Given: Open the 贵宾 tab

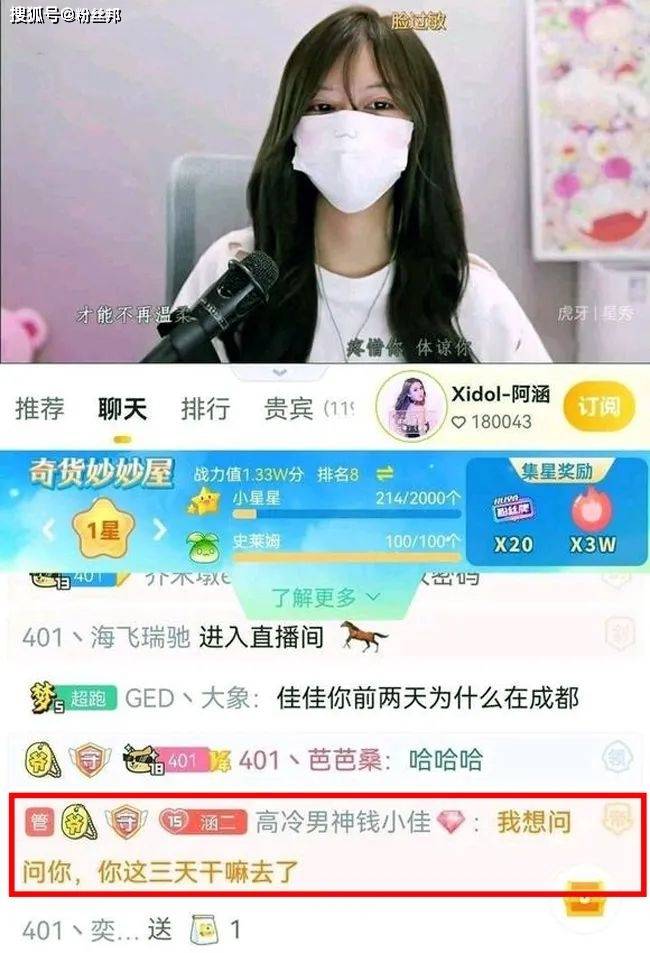Looking at the screenshot, I should (x=289, y=409).
